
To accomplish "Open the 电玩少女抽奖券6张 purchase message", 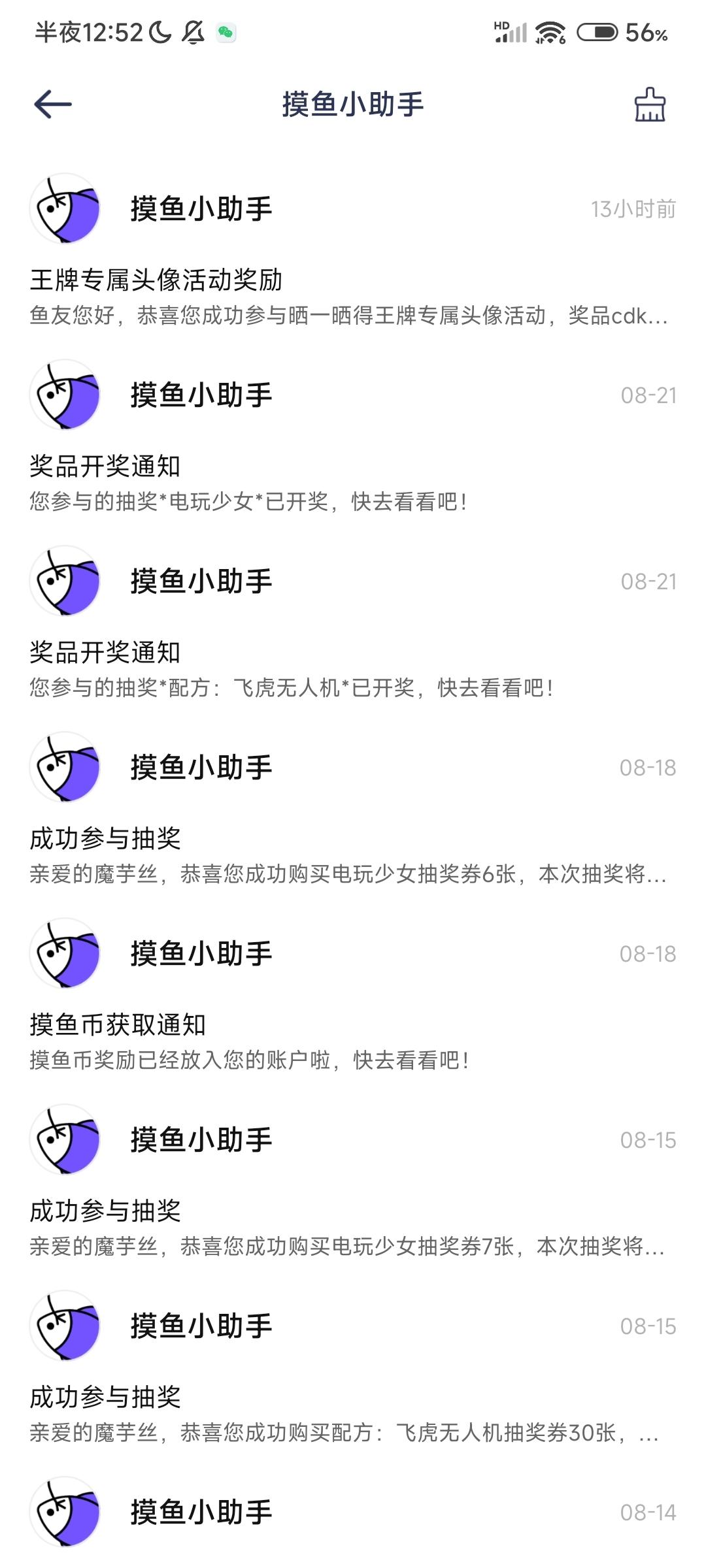I will tap(353, 809).
